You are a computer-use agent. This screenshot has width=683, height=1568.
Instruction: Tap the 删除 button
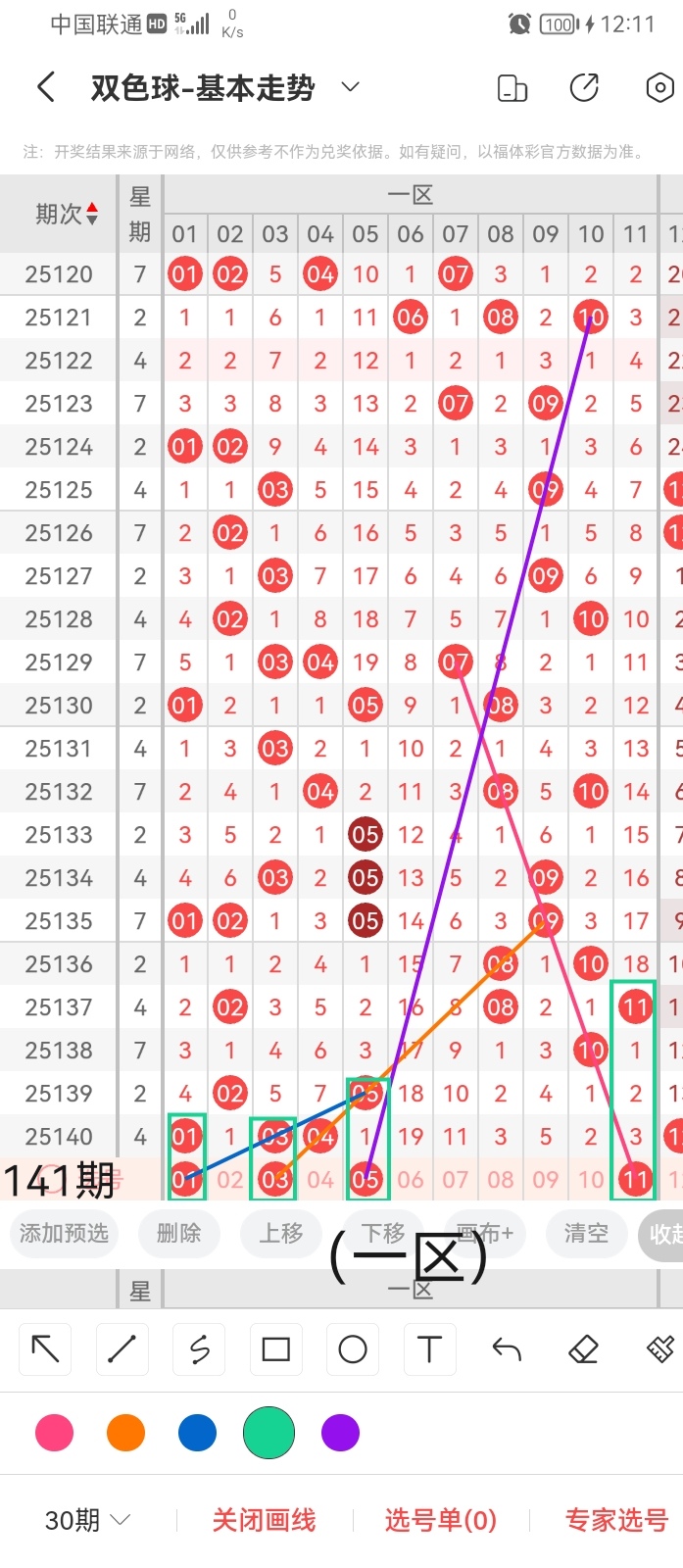[x=178, y=1233]
